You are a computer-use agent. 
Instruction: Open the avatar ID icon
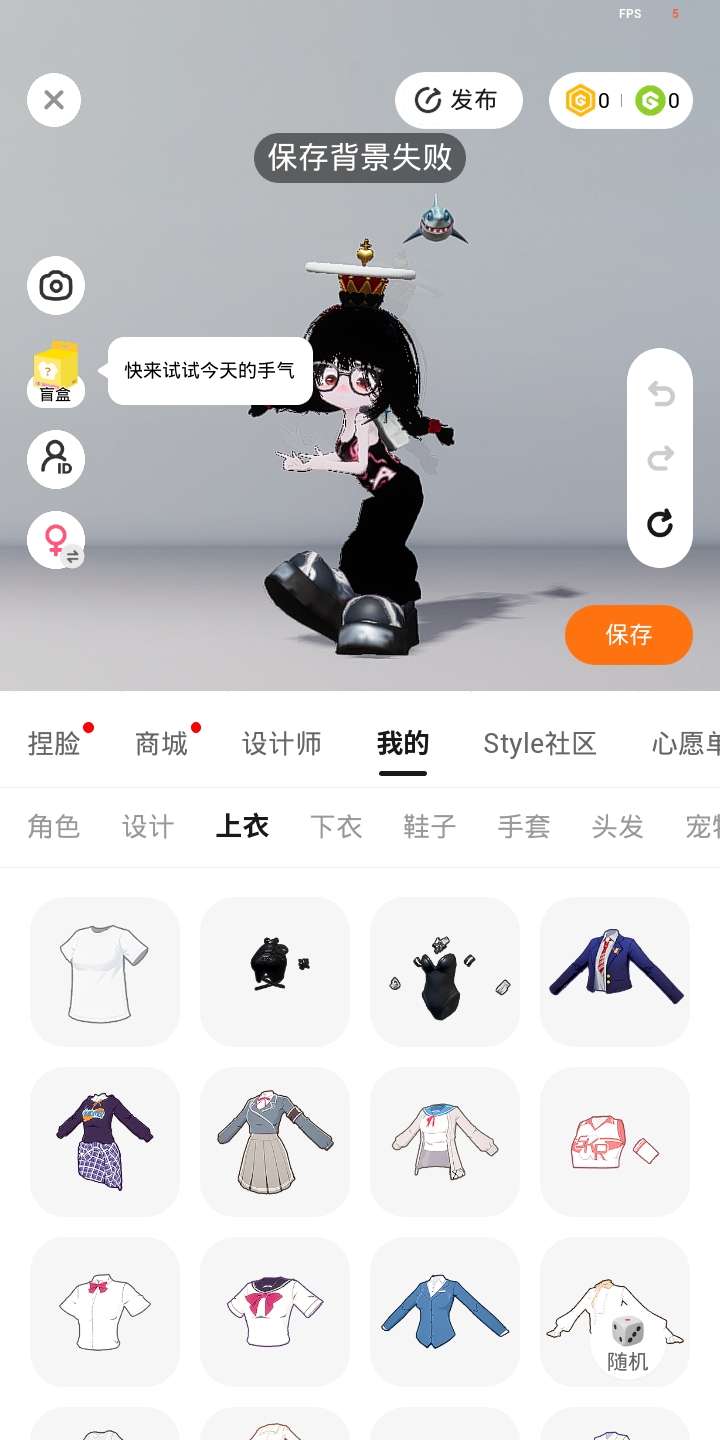(56, 459)
